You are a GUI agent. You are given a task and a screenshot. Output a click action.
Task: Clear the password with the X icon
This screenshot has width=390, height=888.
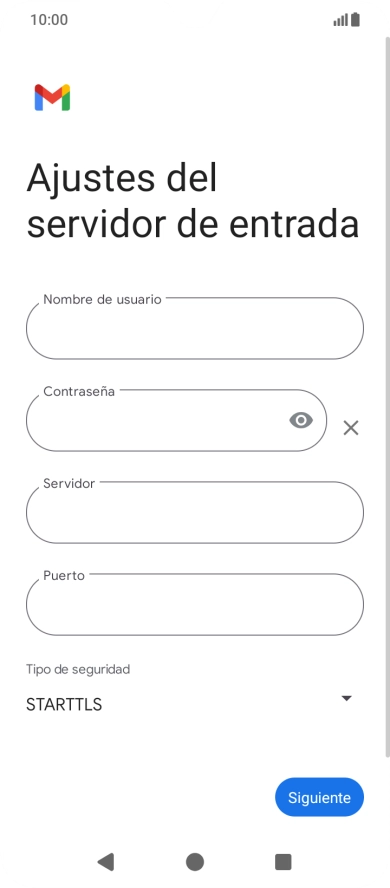pos(351,428)
